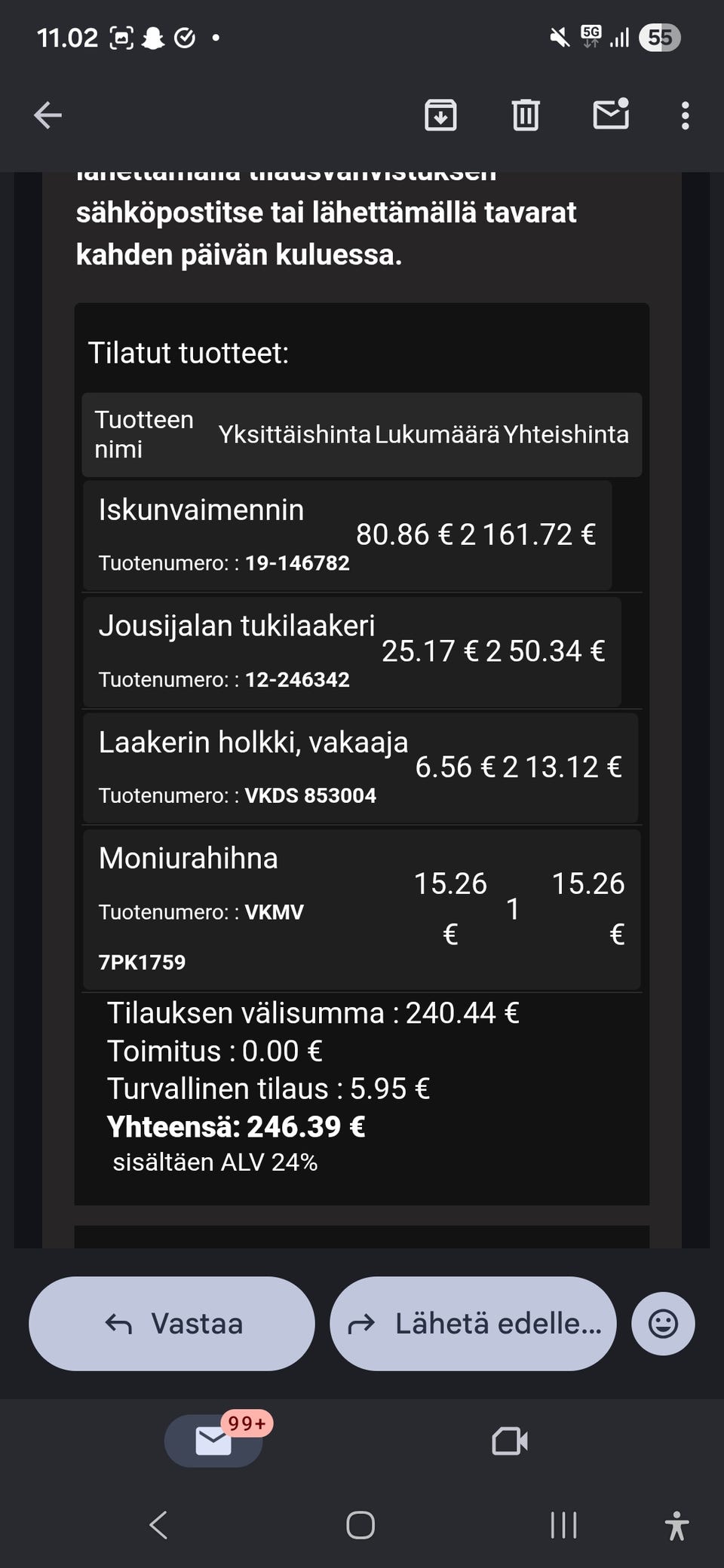Toggle the accessibility shortcut icon
This screenshot has width=724, height=1568.
tap(676, 1524)
